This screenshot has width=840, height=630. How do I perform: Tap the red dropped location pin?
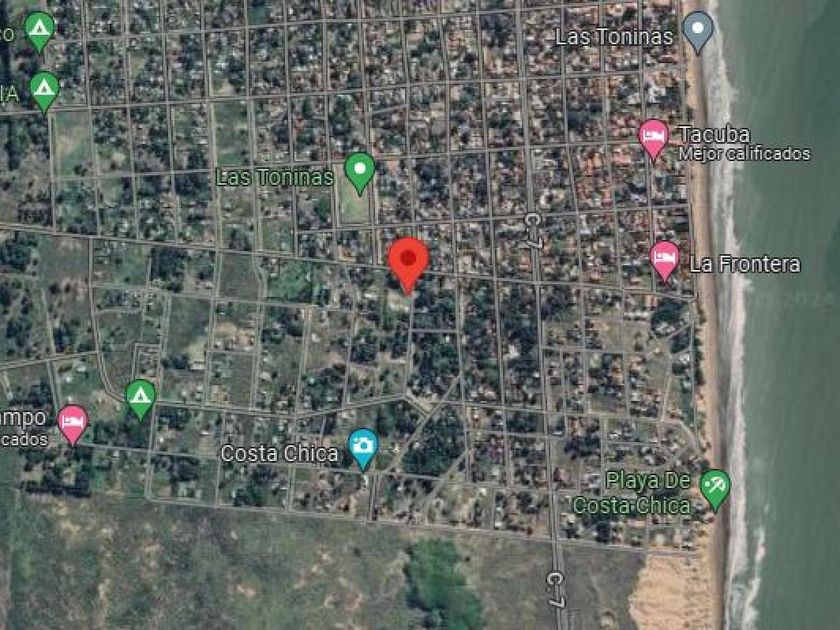(x=408, y=261)
